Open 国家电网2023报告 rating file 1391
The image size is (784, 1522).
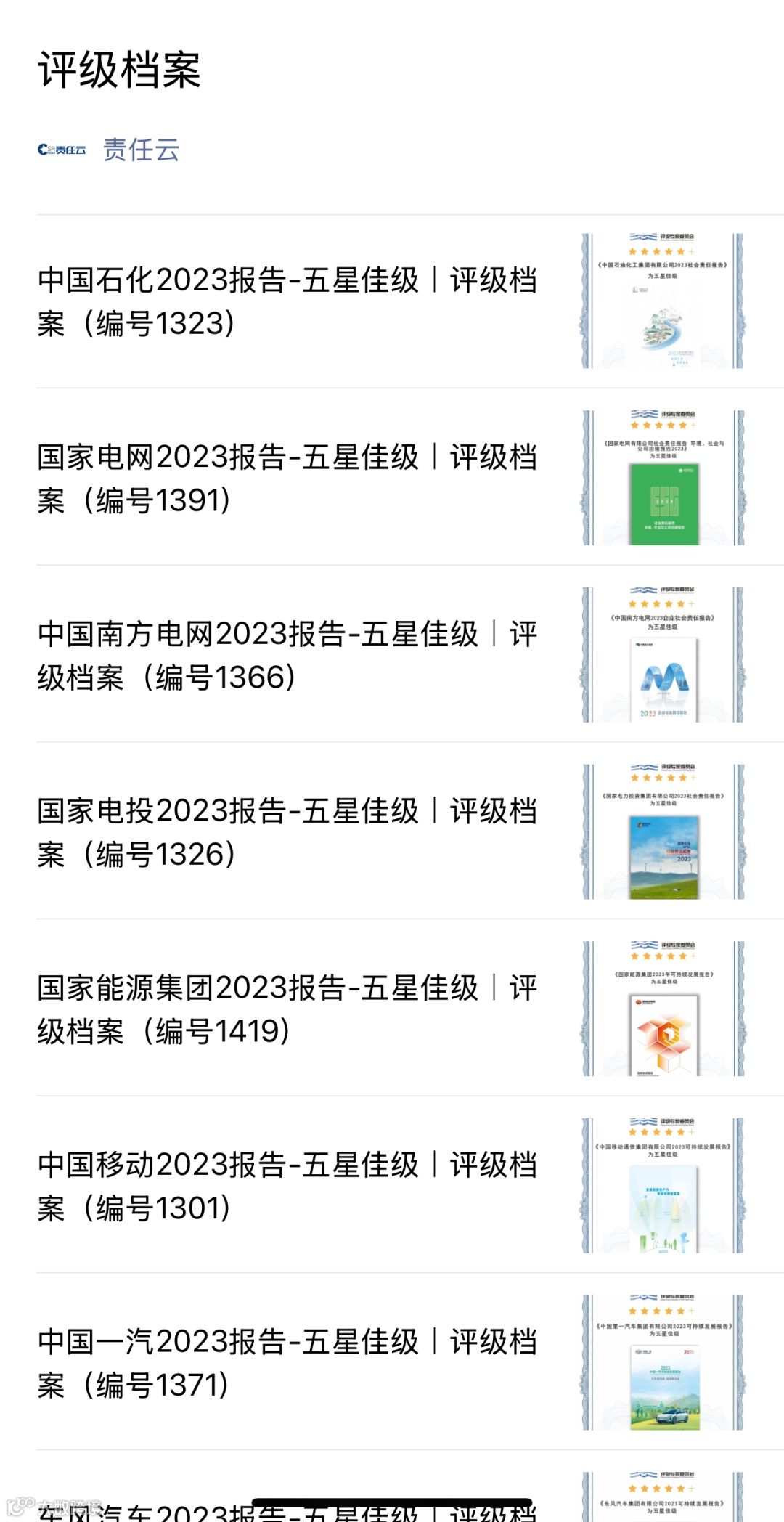pyautogui.click(x=287, y=479)
